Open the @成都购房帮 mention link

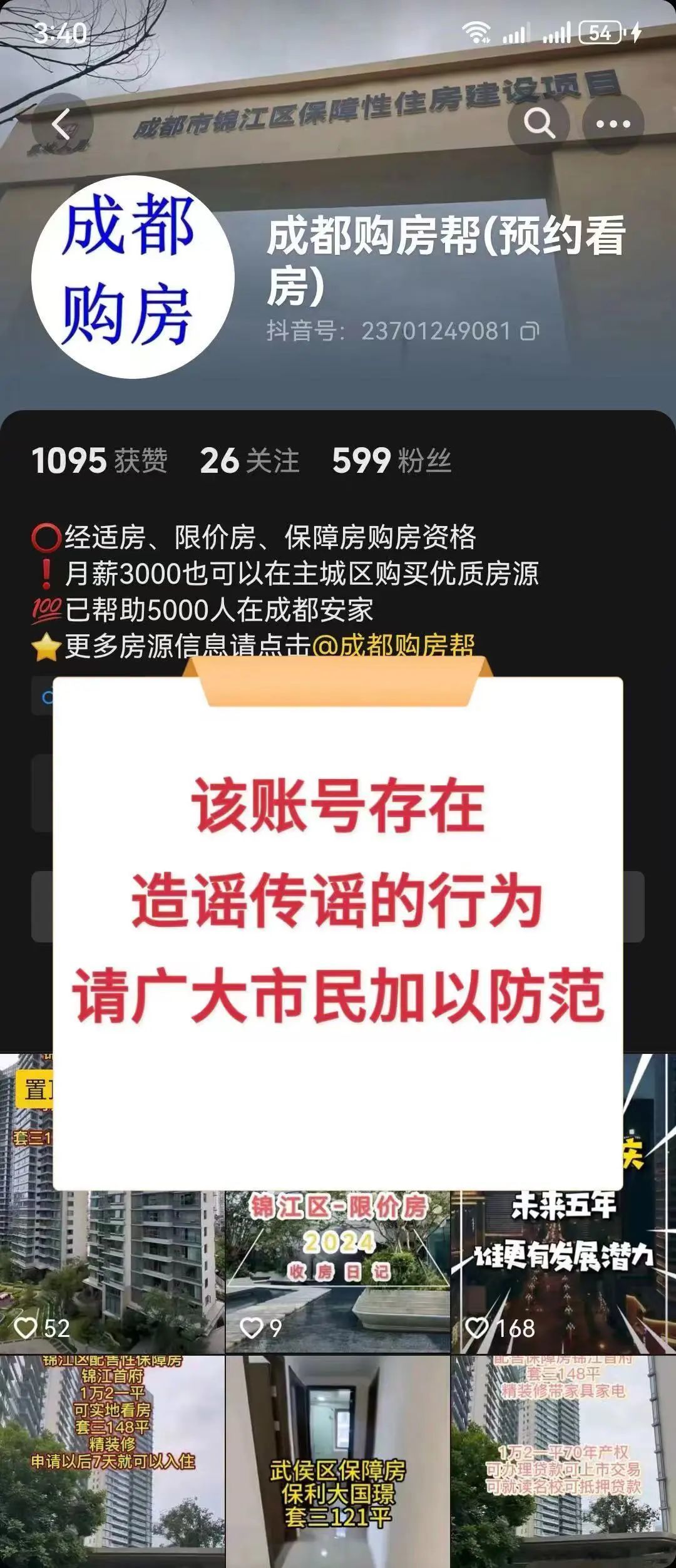393,645
